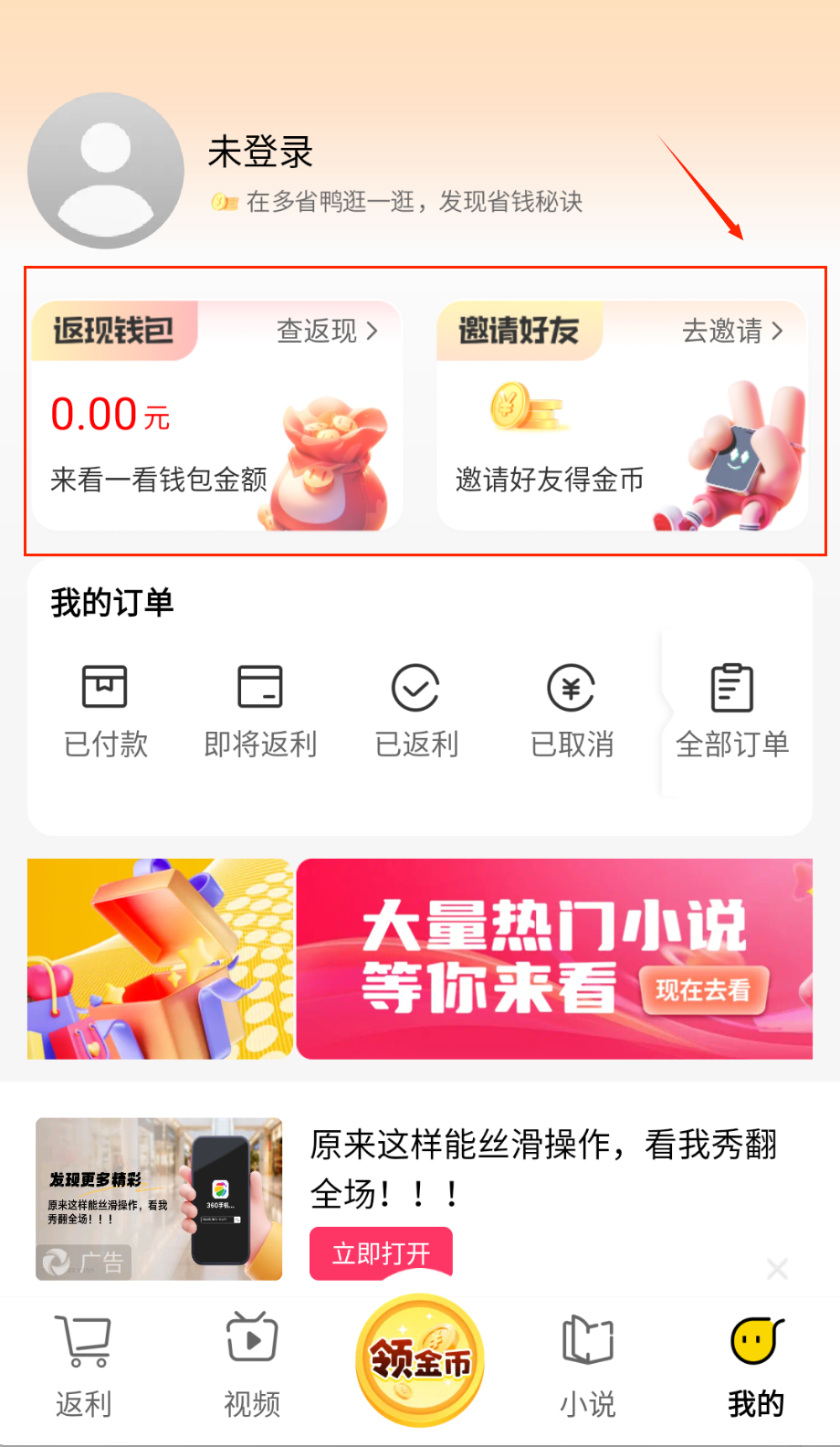Open 已付款 orders
Viewport: 840px width, 1447px height.
(106, 712)
